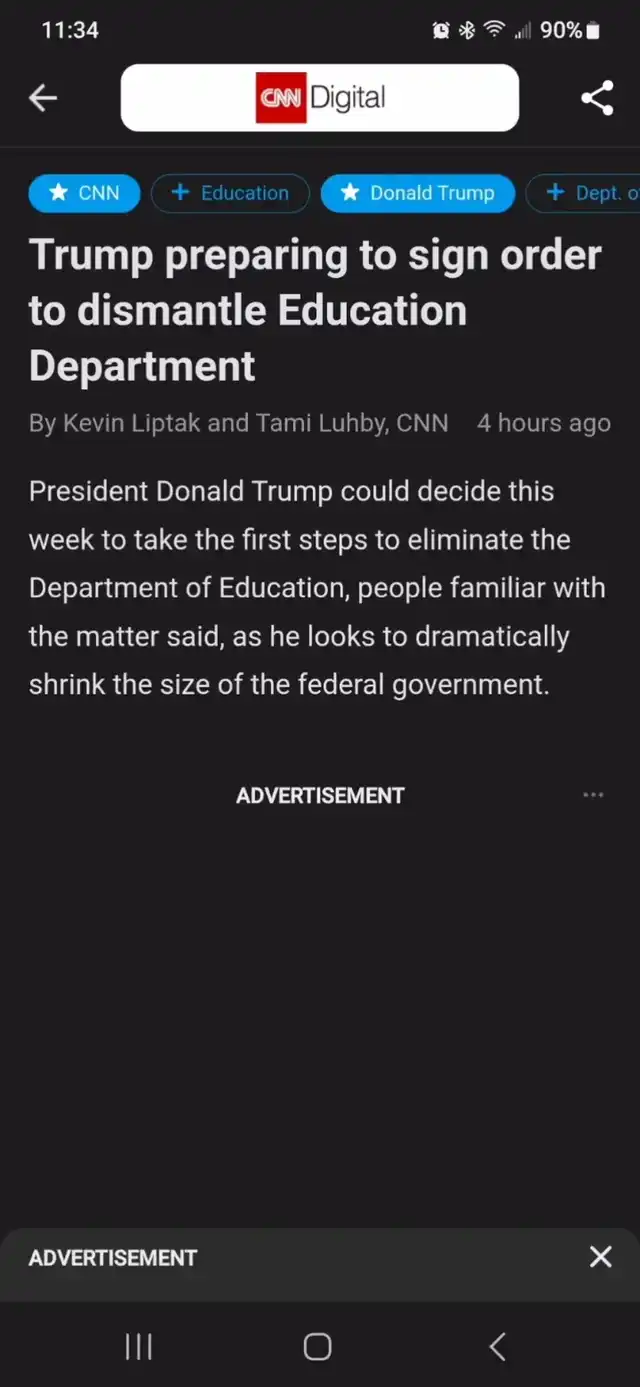
Task: Go back using the top arrow
Action: click(x=43, y=98)
